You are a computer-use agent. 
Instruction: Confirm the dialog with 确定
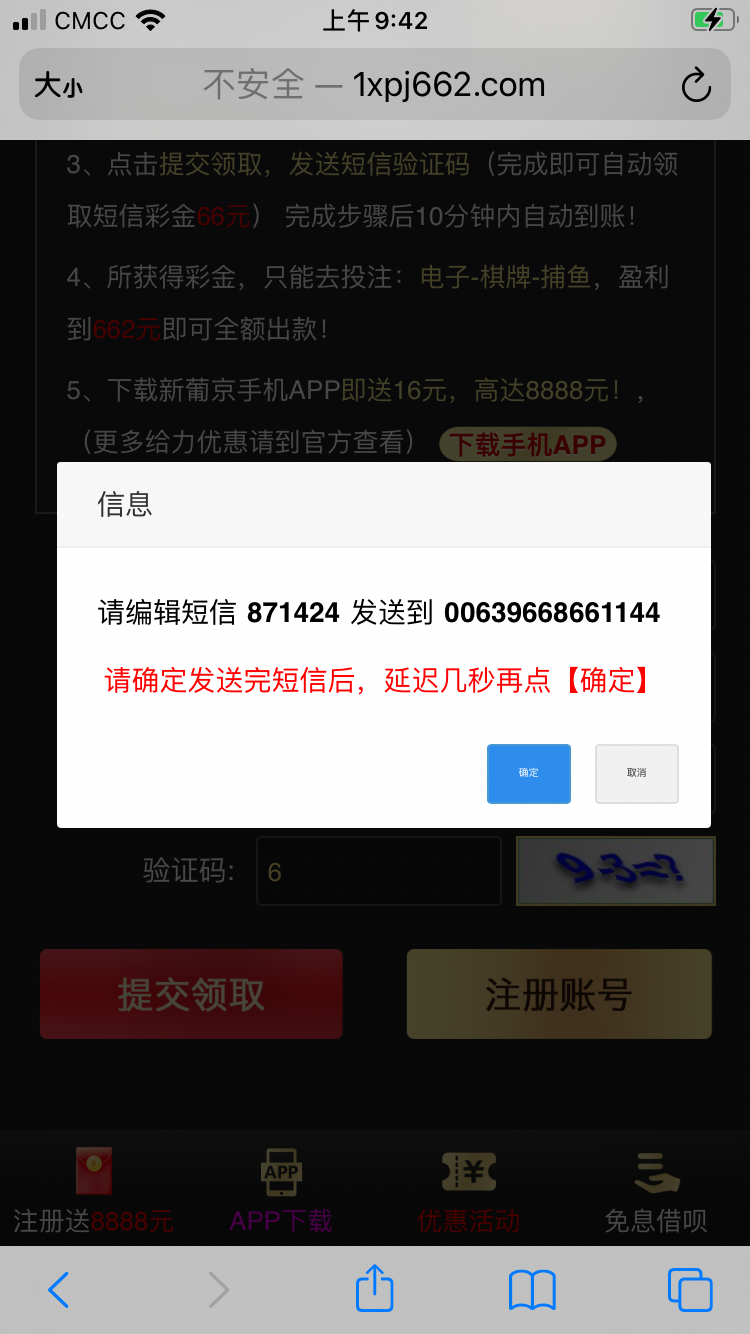point(528,773)
